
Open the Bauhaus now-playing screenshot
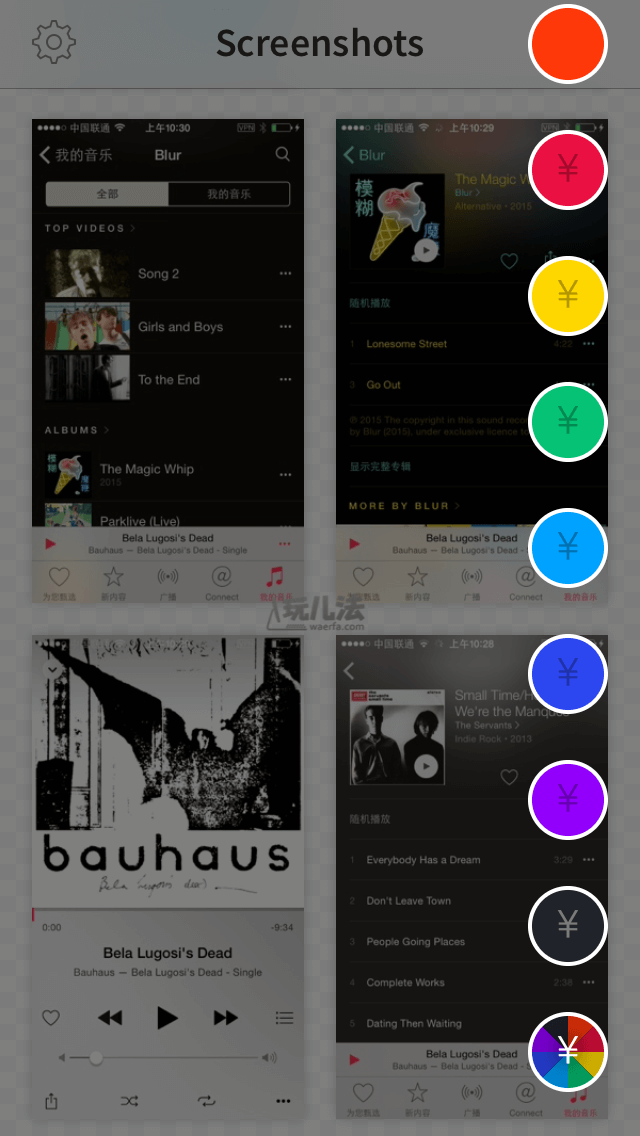168,875
